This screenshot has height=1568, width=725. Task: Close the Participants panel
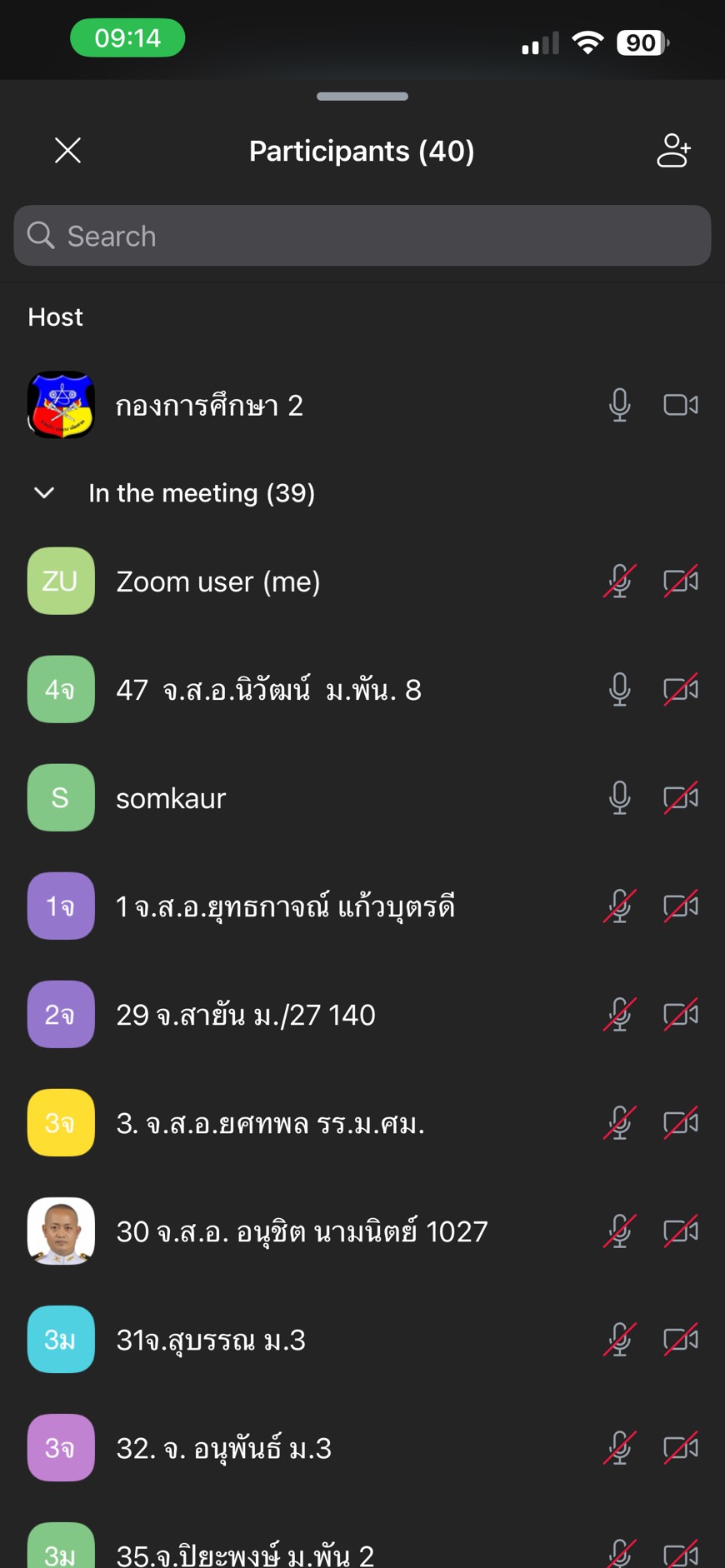pyautogui.click(x=67, y=151)
